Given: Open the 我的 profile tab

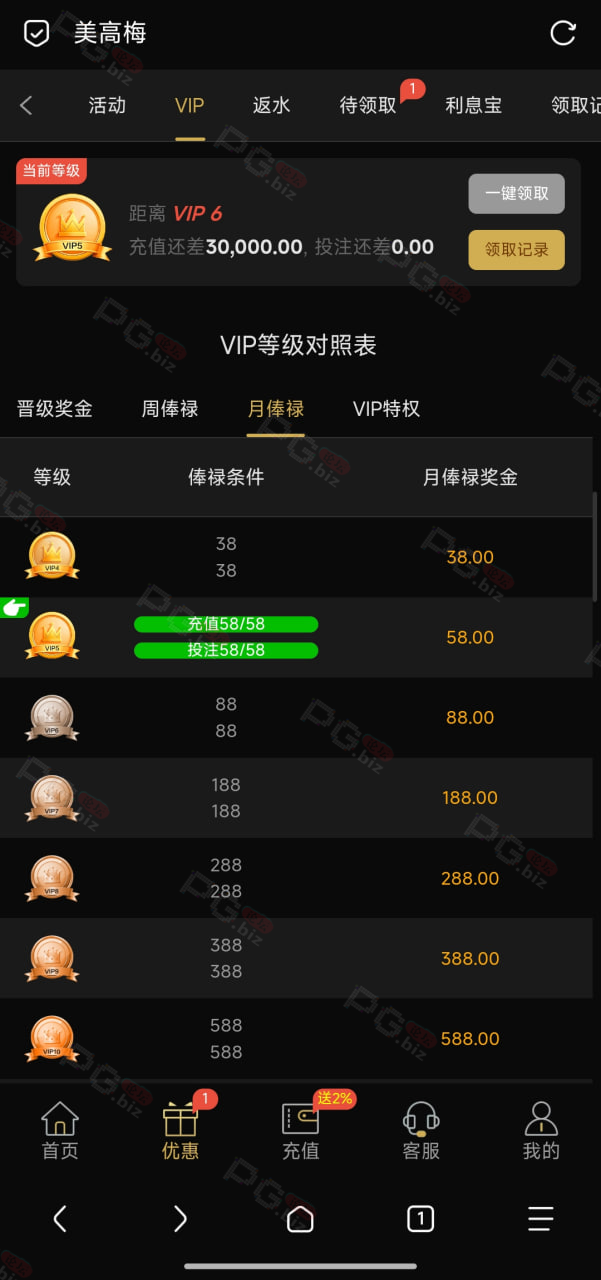Looking at the screenshot, I should 541,1131.
